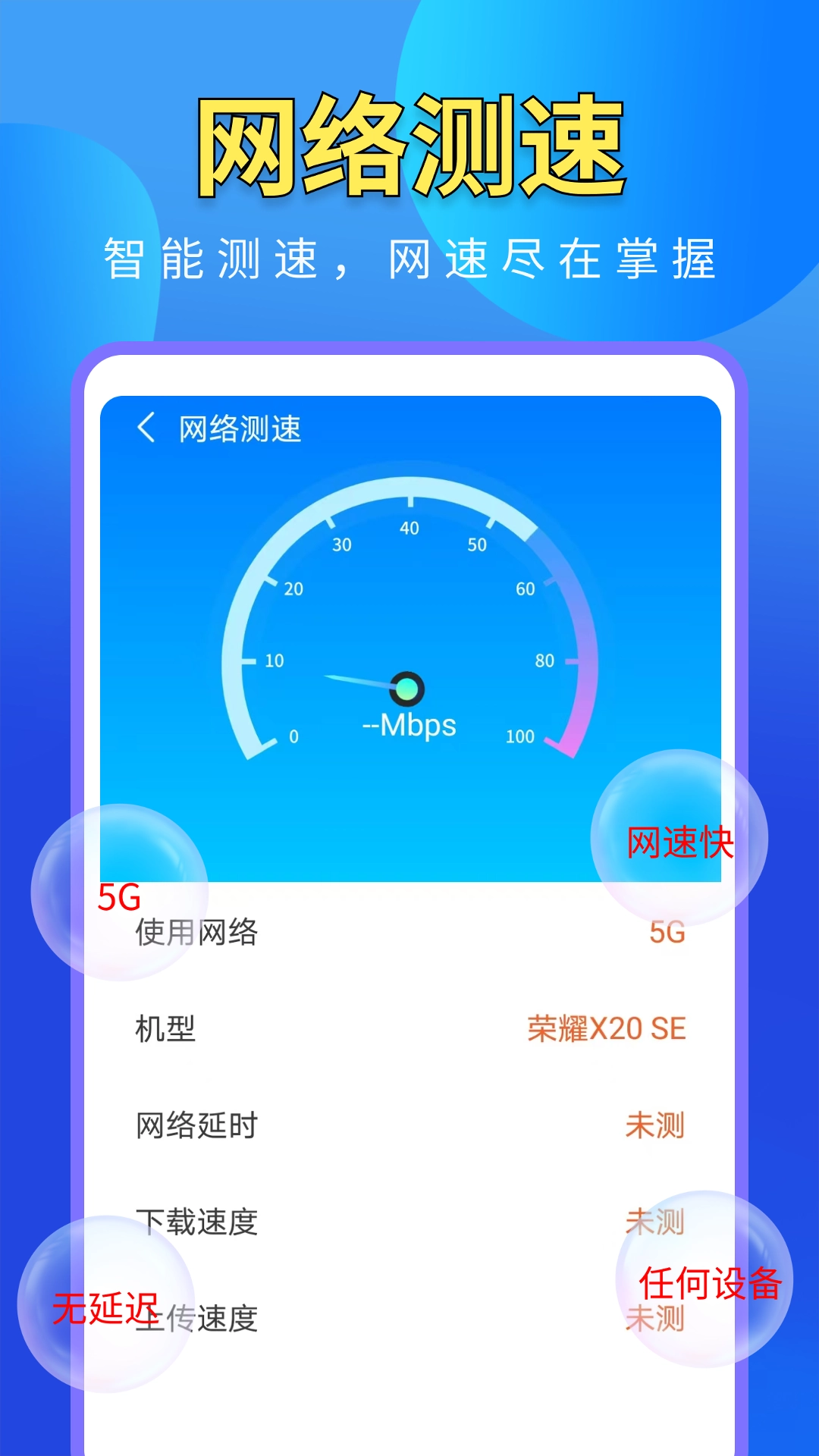The height and width of the screenshot is (1456, 819).
Task: Tap the green needle hub on the dial
Action: pos(408,688)
